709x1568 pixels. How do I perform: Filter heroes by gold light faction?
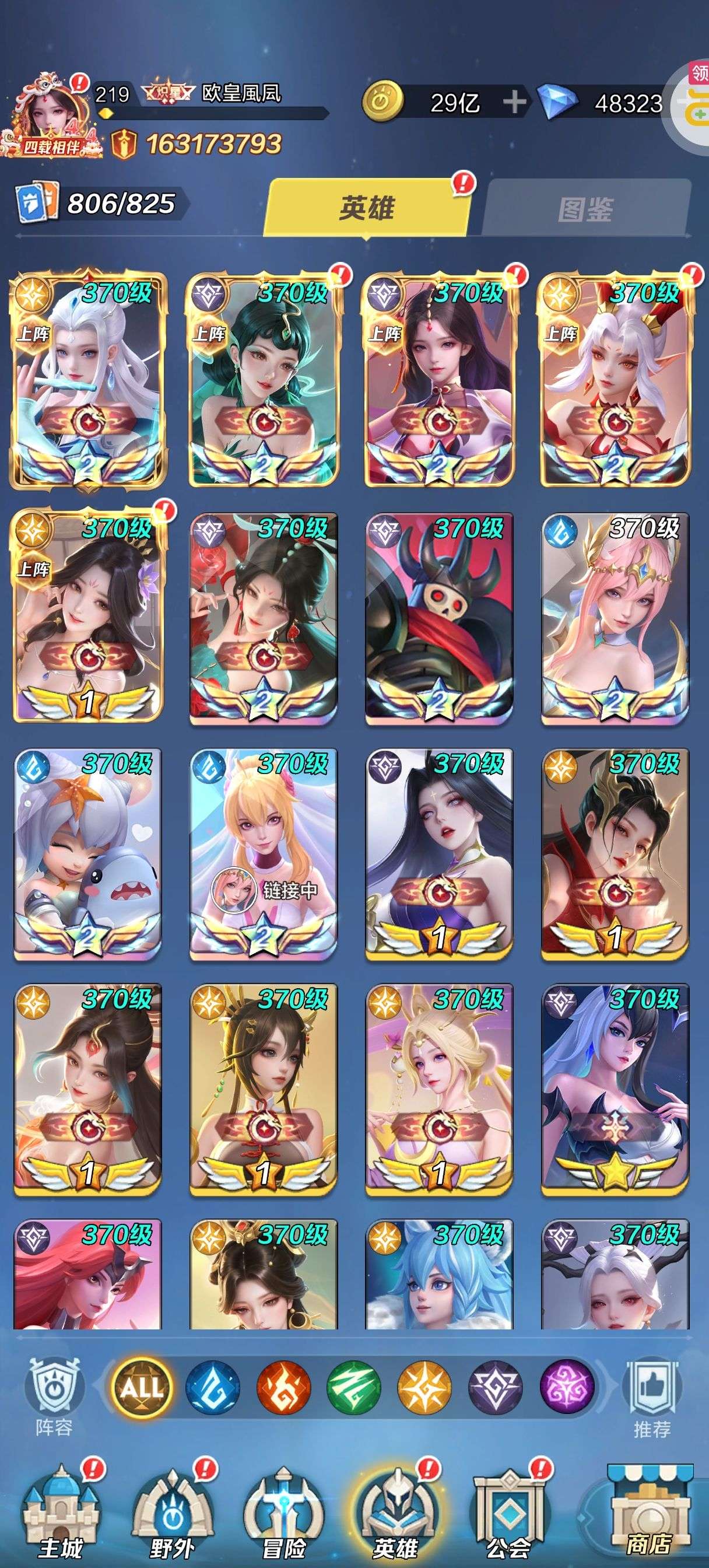click(x=424, y=1388)
